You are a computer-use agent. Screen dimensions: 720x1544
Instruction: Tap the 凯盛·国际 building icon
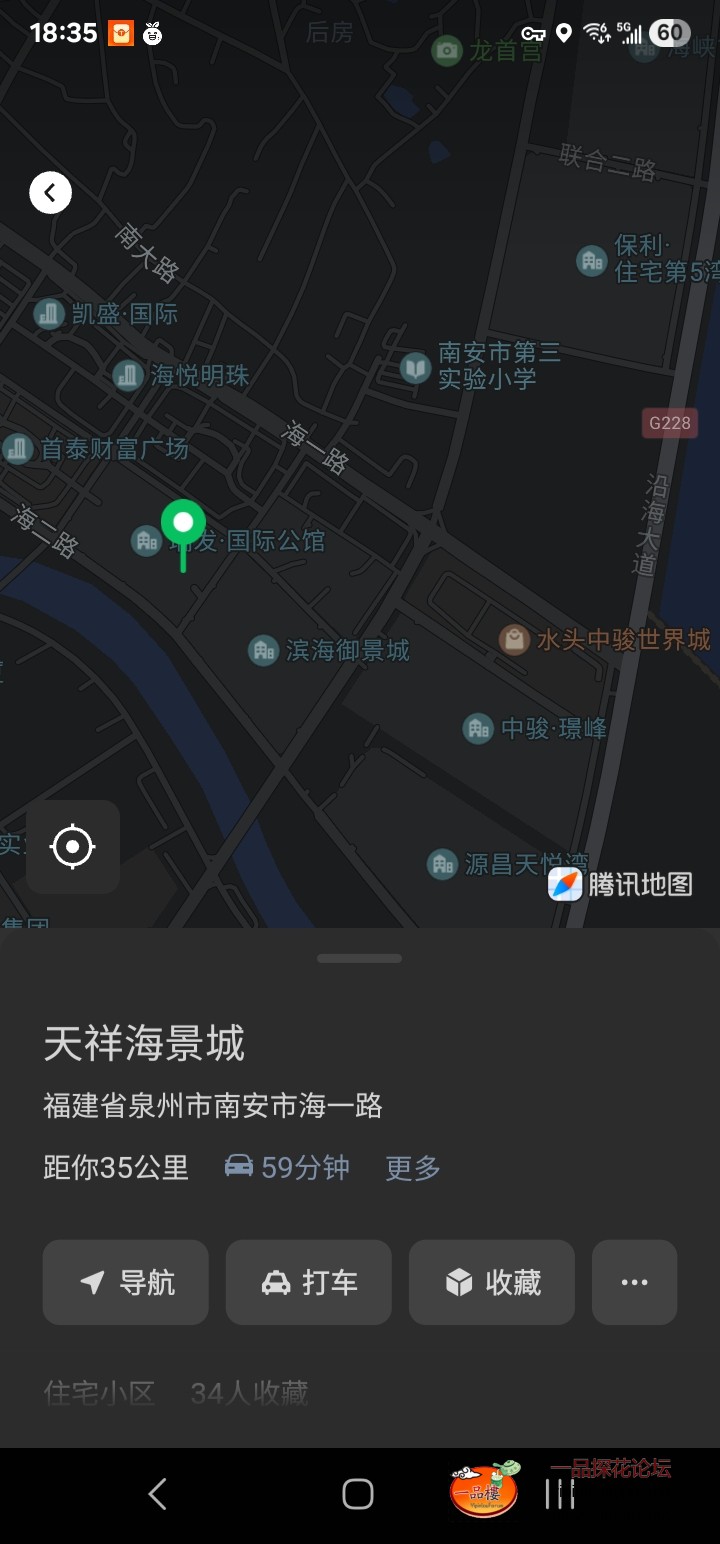pos(49,313)
